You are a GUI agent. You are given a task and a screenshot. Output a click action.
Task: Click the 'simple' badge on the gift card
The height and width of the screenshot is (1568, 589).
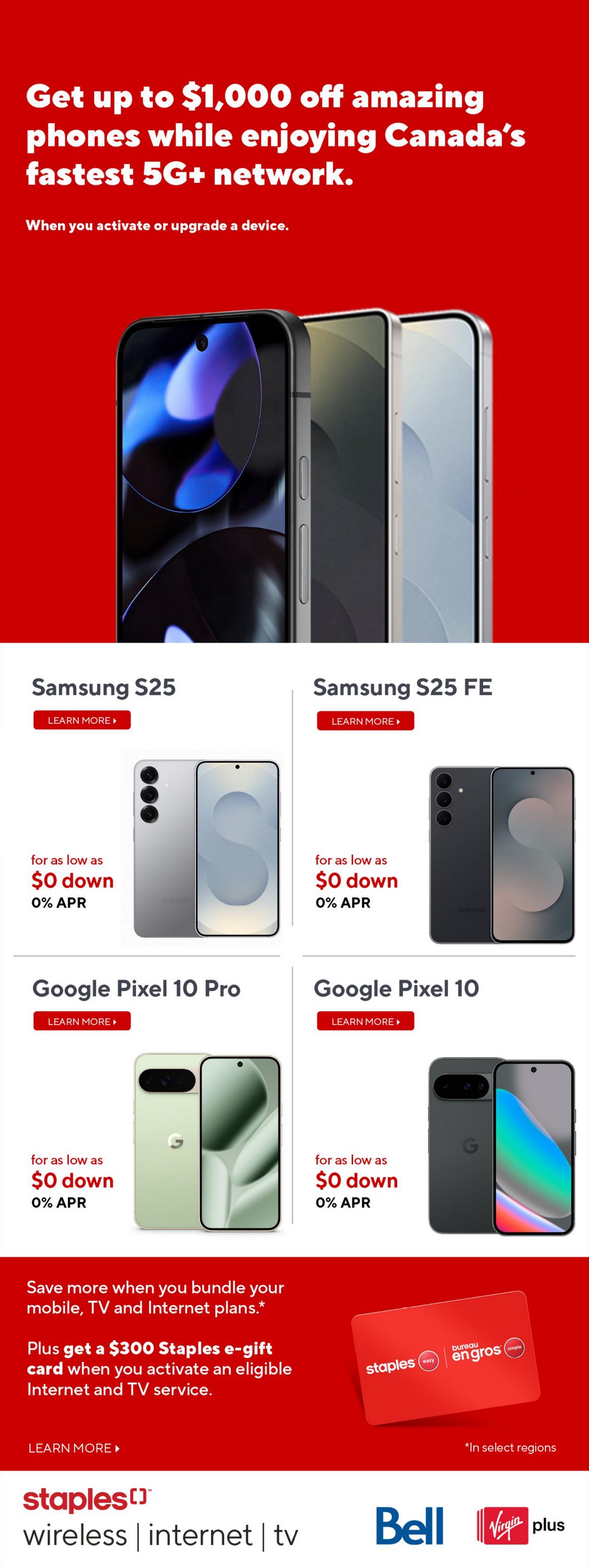(514, 1349)
